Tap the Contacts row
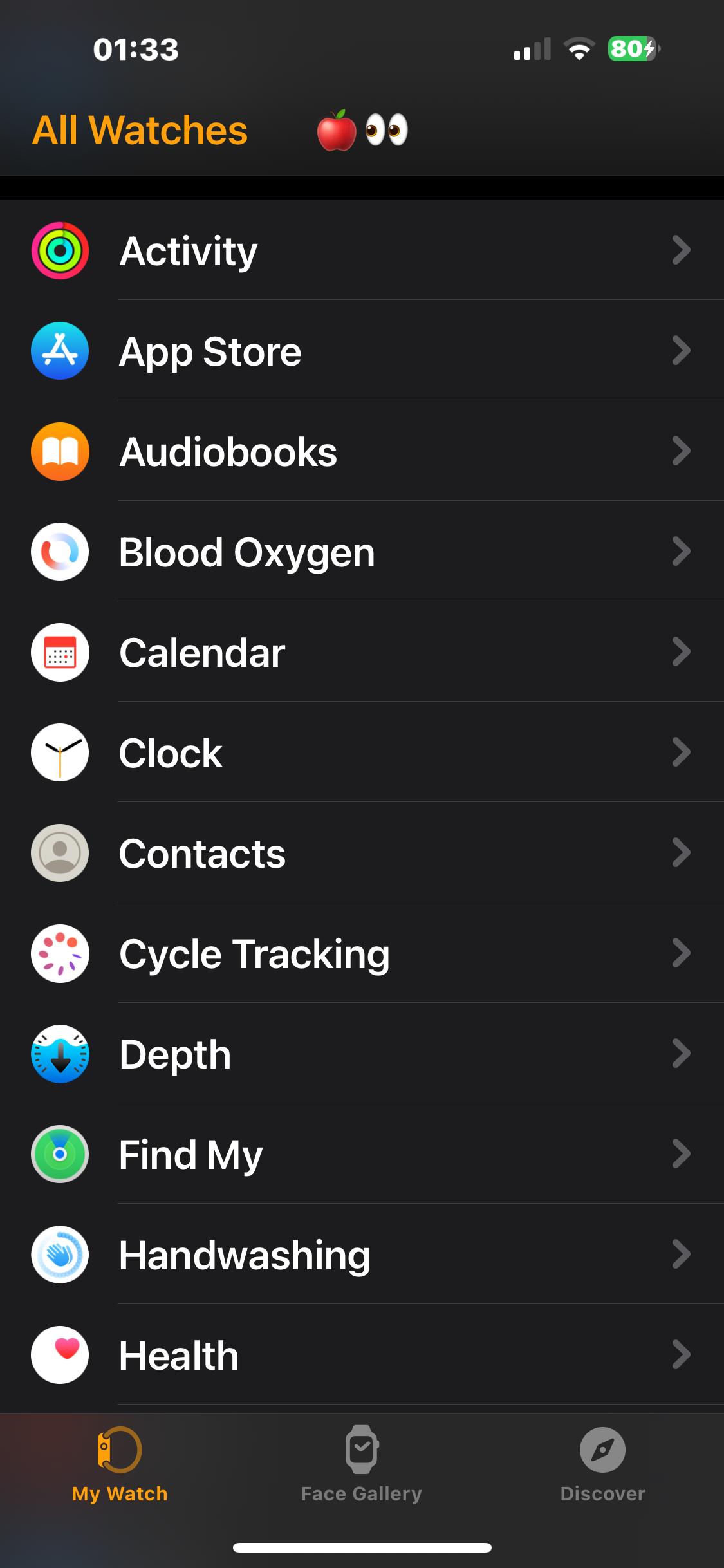The width and height of the screenshot is (724, 1568). coord(360,853)
